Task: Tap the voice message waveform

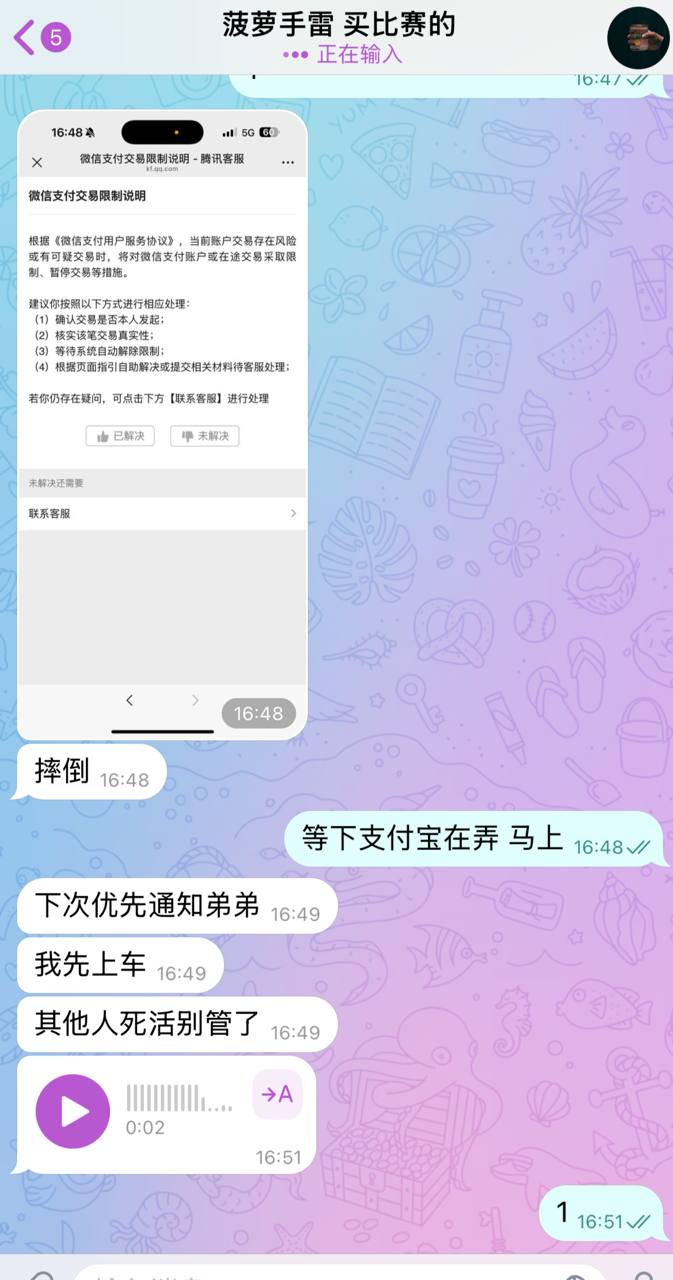Action: tap(178, 1098)
